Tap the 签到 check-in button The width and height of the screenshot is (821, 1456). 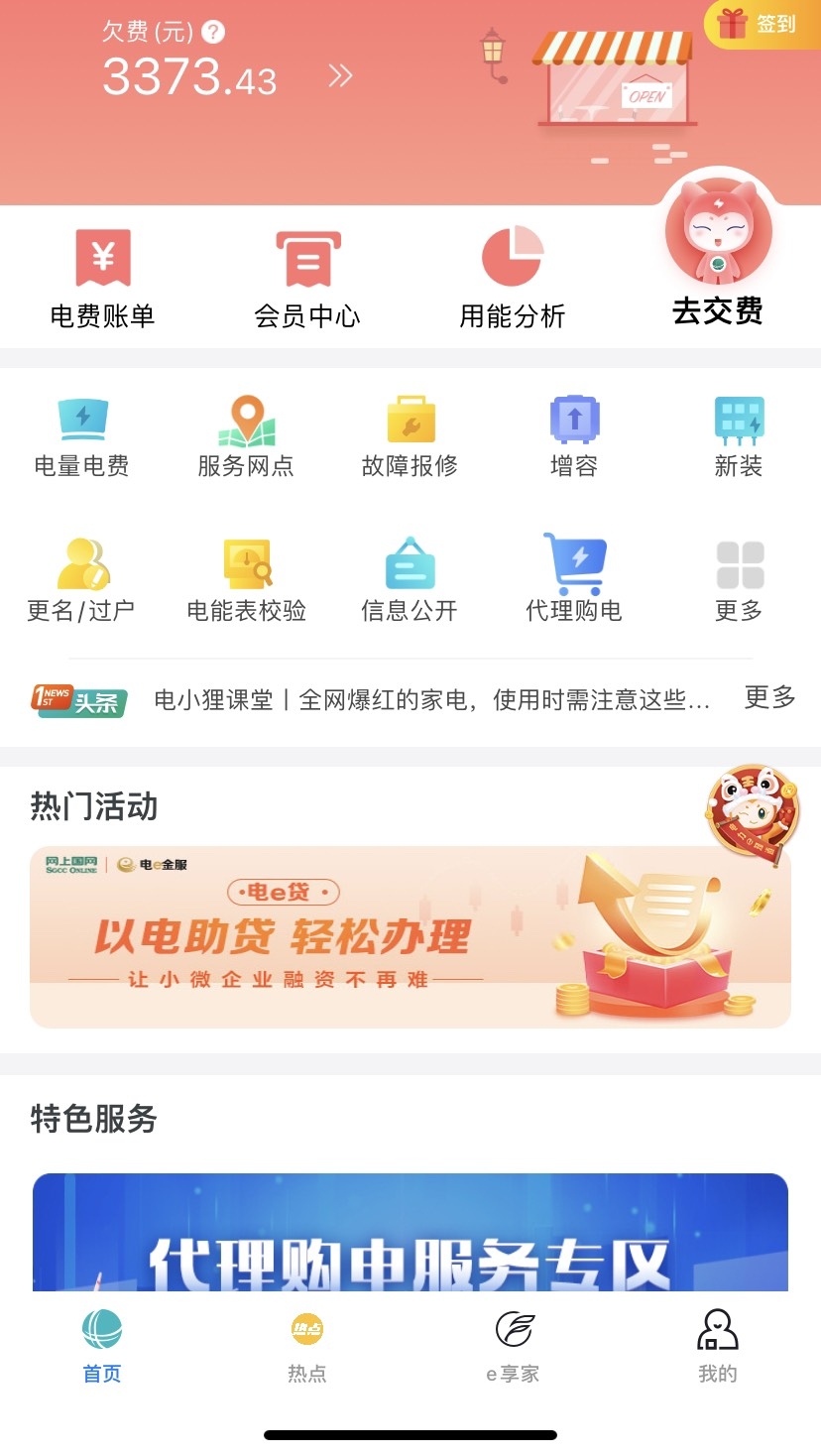762,24
